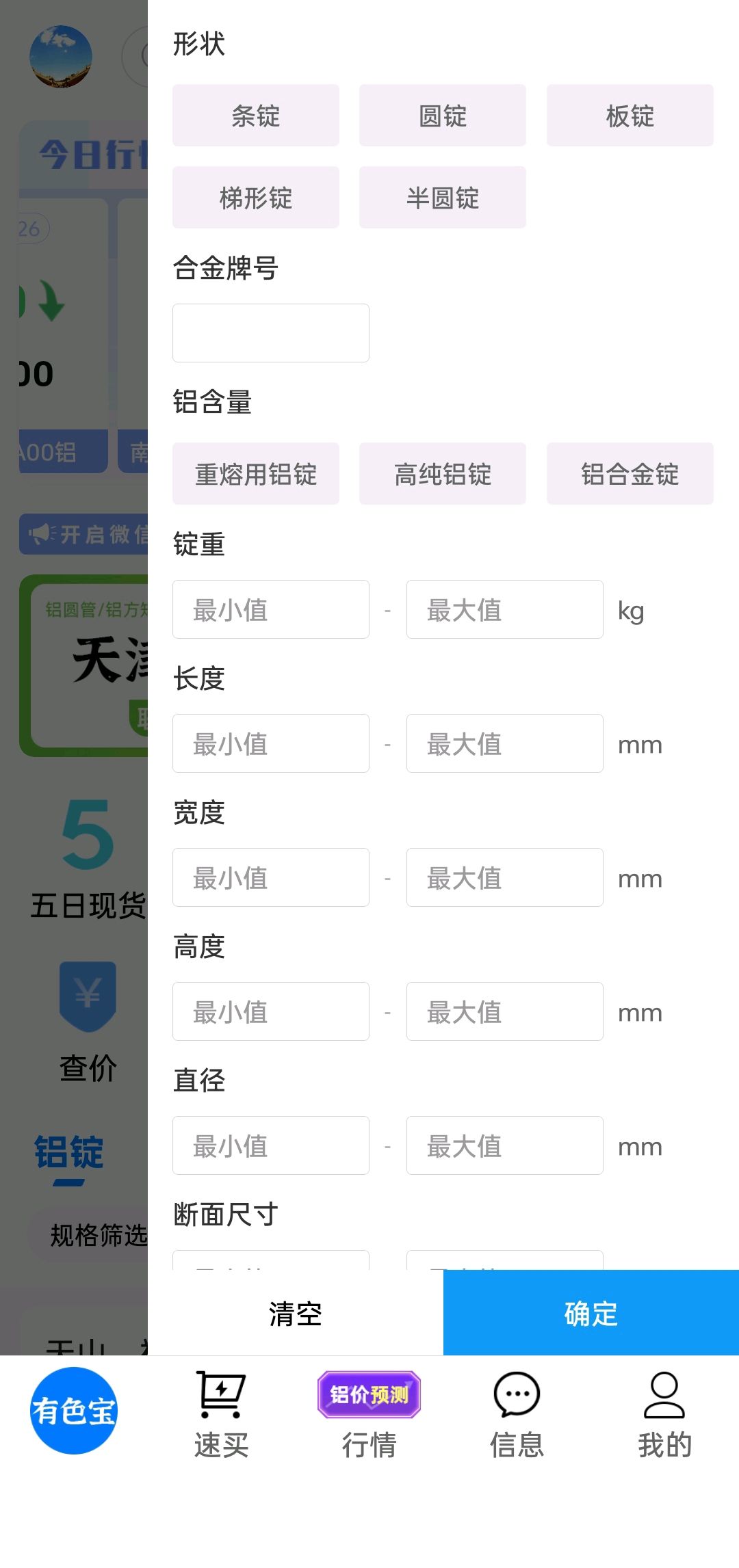Select 重熔用铝锭 under 铝含量
Image resolution: width=739 pixels, height=1568 pixels.
coord(256,474)
